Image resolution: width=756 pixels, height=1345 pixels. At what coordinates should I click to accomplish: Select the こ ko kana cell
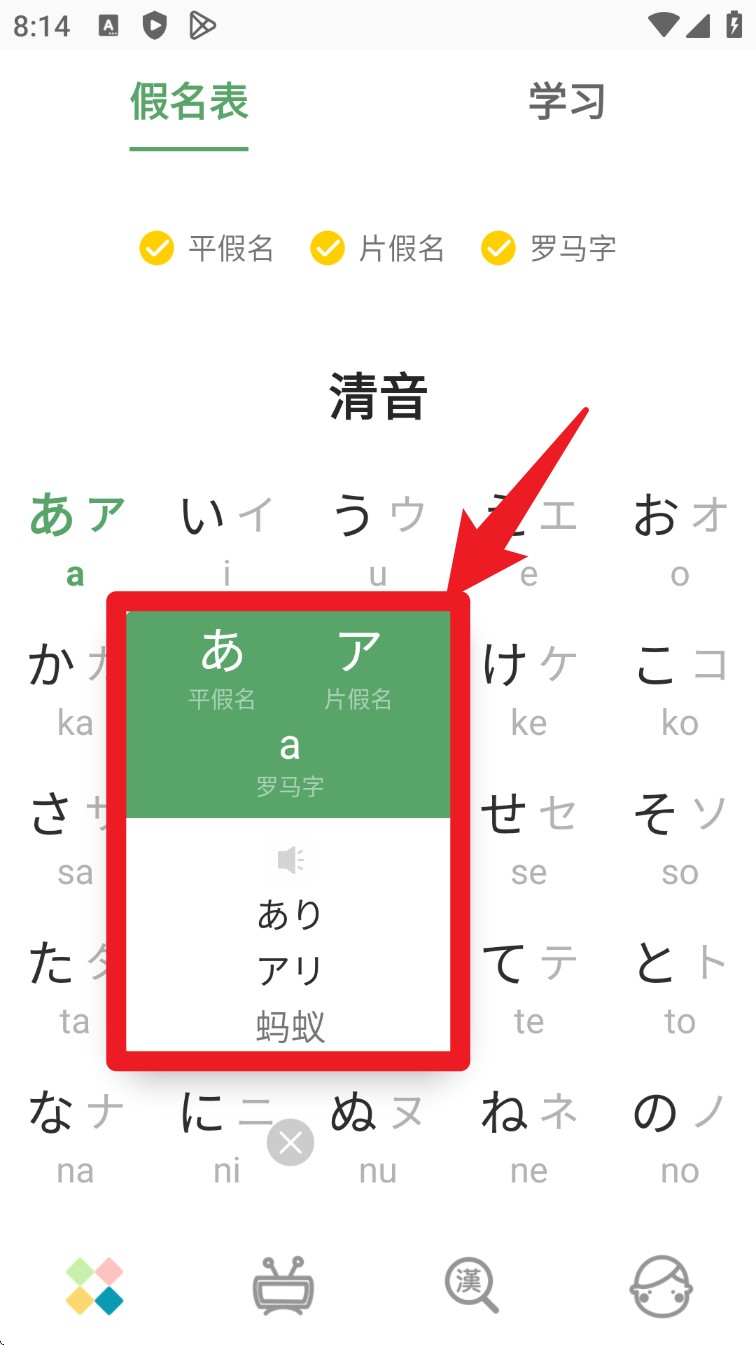click(x=680, y=688)
